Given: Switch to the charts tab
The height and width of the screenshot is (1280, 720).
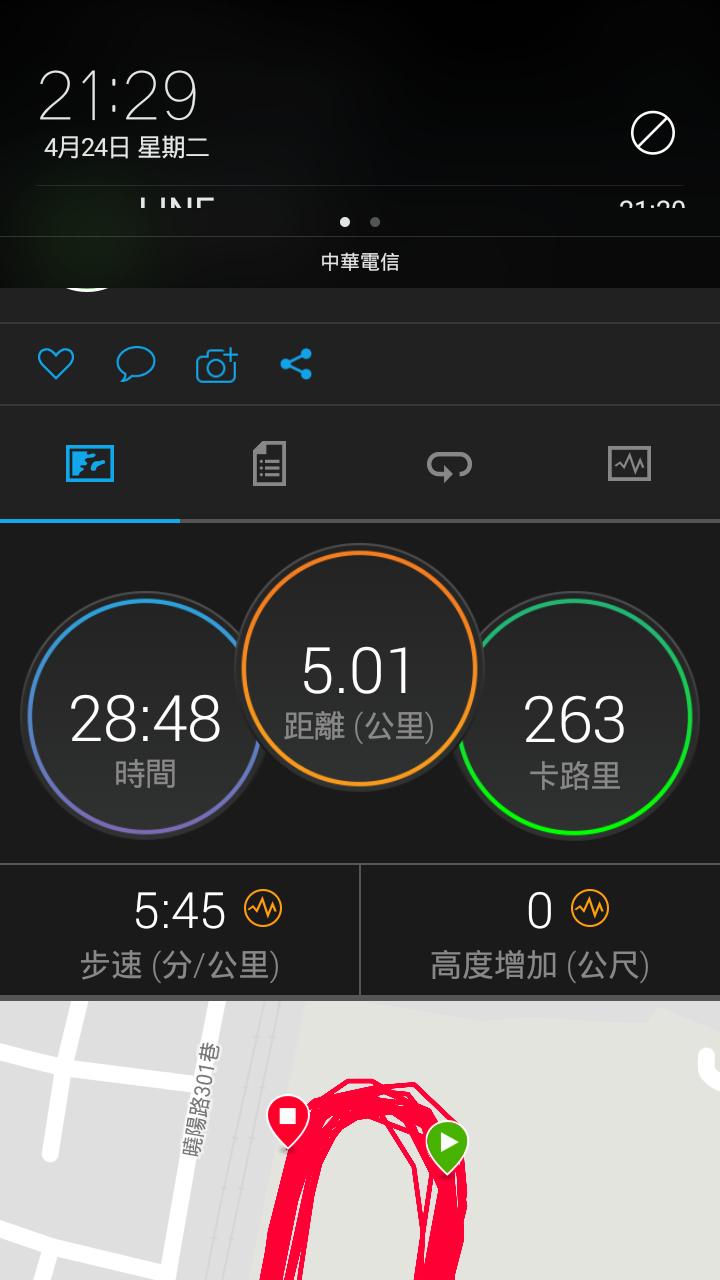Looking at the screenshot, I should click(x=629, y=464).
